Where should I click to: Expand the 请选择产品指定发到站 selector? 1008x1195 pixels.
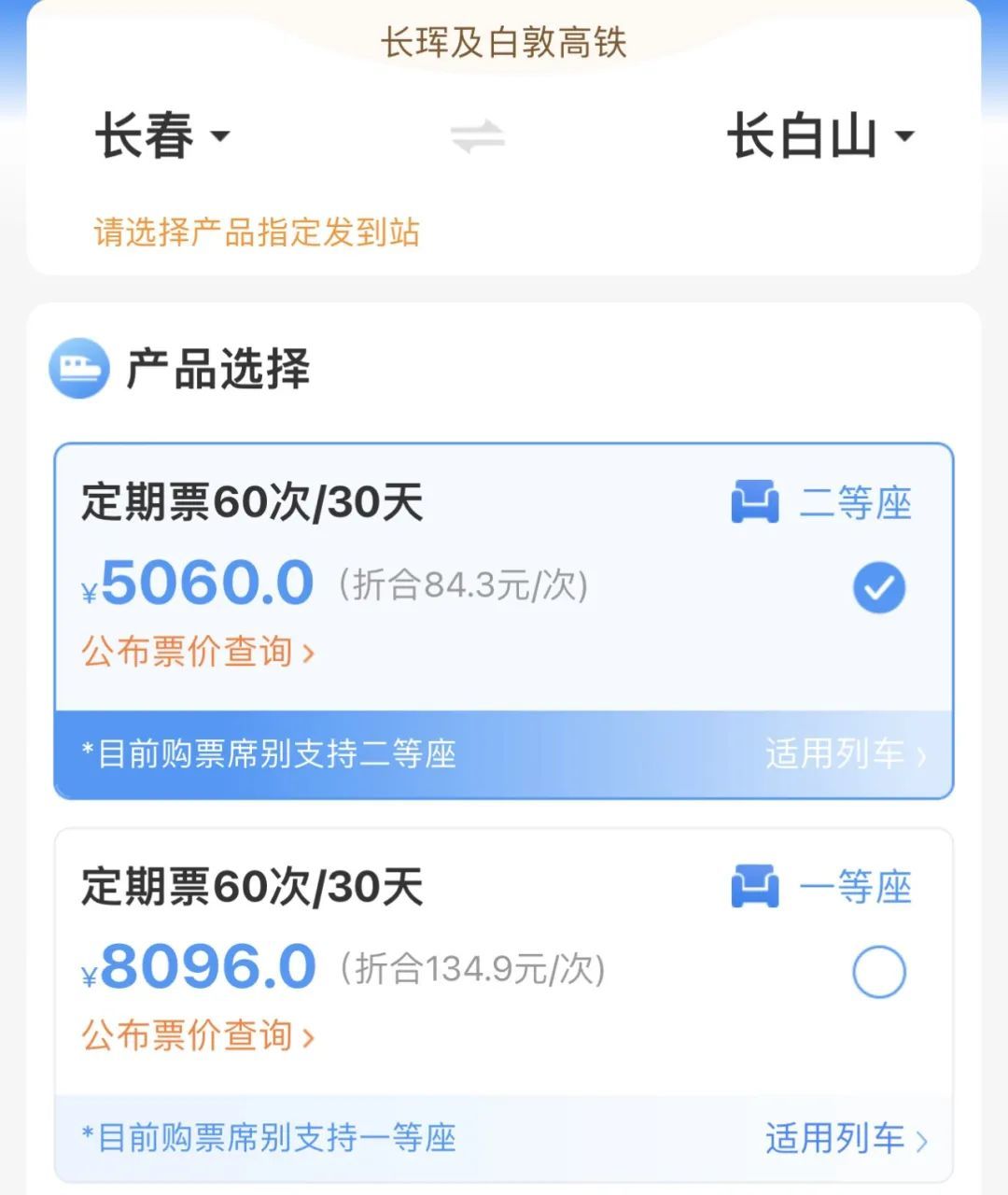tap(257, 233)
